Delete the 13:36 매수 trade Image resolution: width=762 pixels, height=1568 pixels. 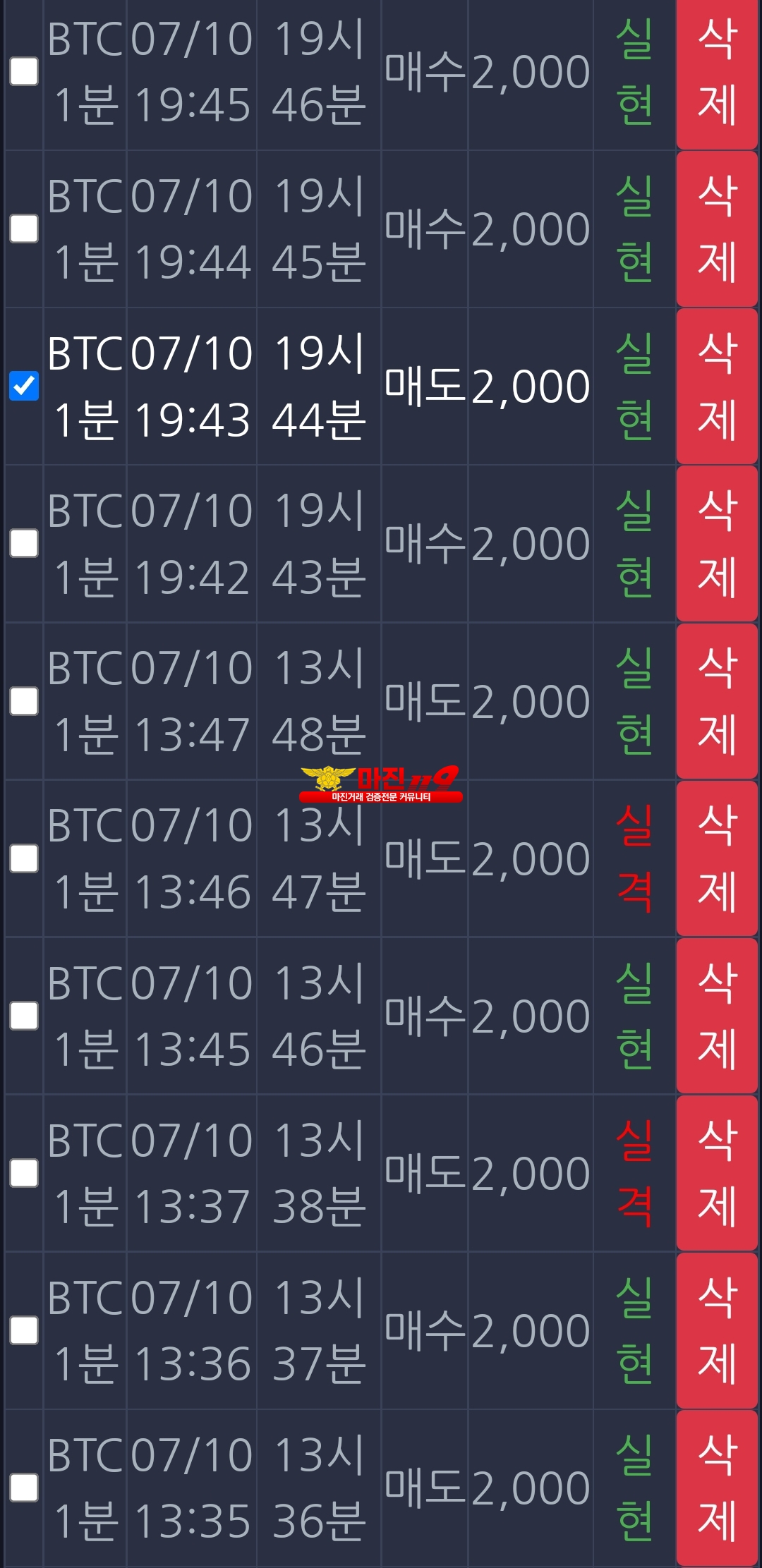tap(717, 1330)
